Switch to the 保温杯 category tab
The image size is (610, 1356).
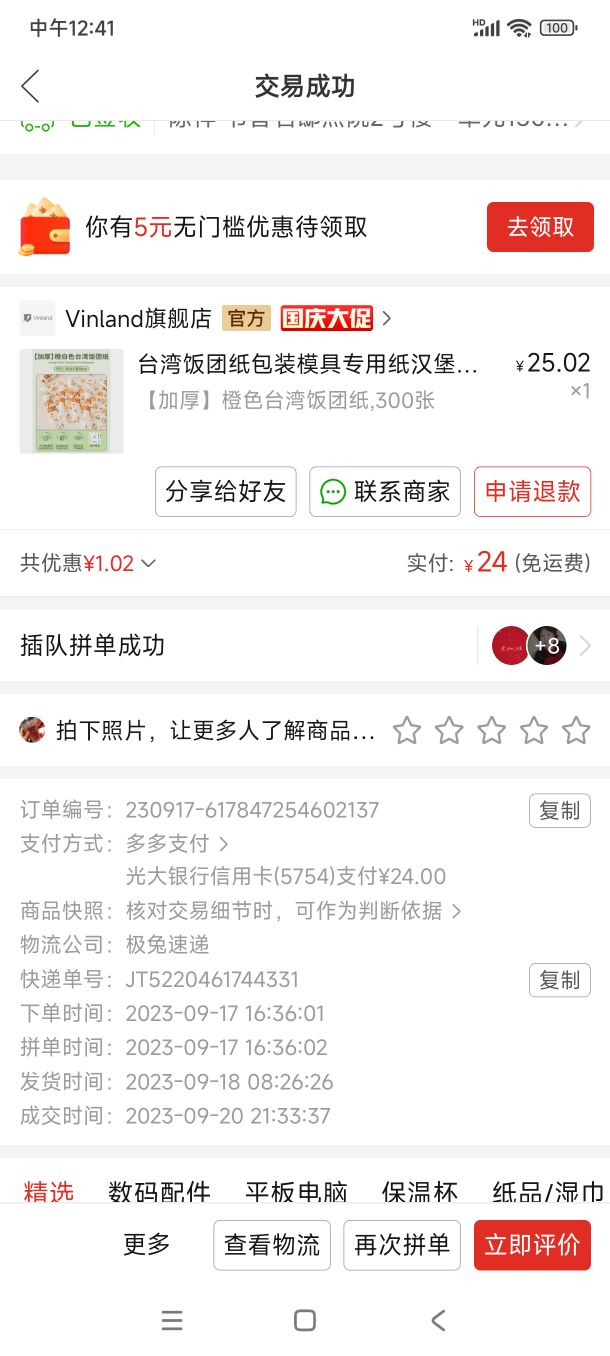pyautogui.click(x=419, y=1191)
